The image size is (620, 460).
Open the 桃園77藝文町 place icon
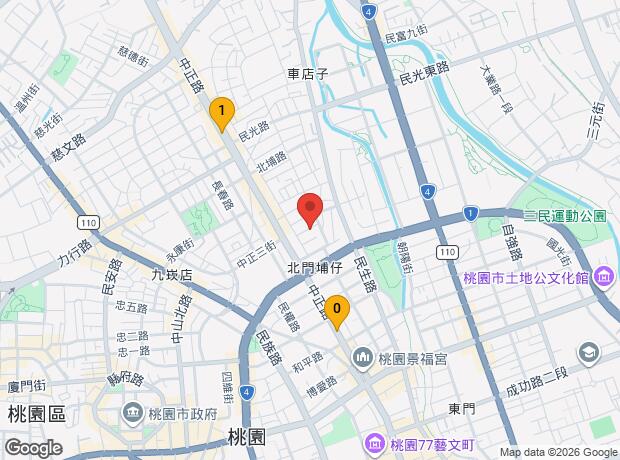point(374,441)
